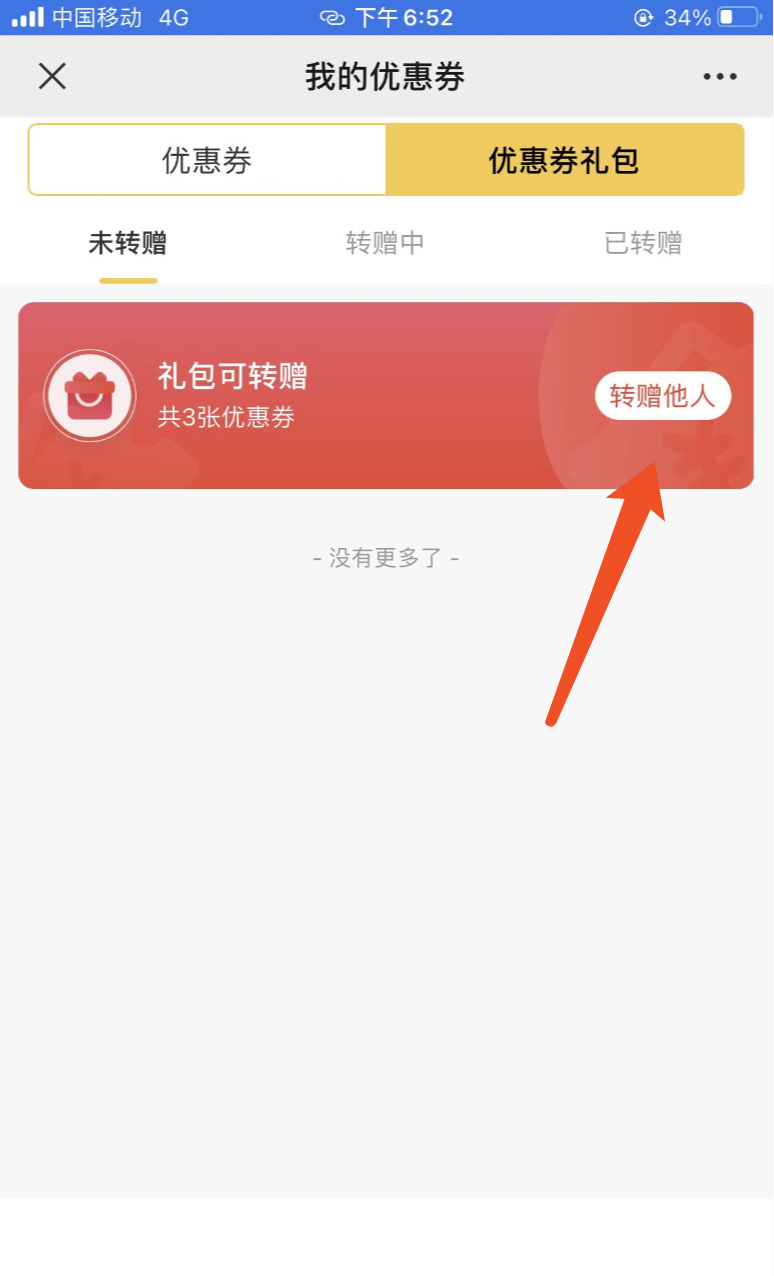Close the 我的优惠券 page
774x1276 pixels.
pos(52,76)
